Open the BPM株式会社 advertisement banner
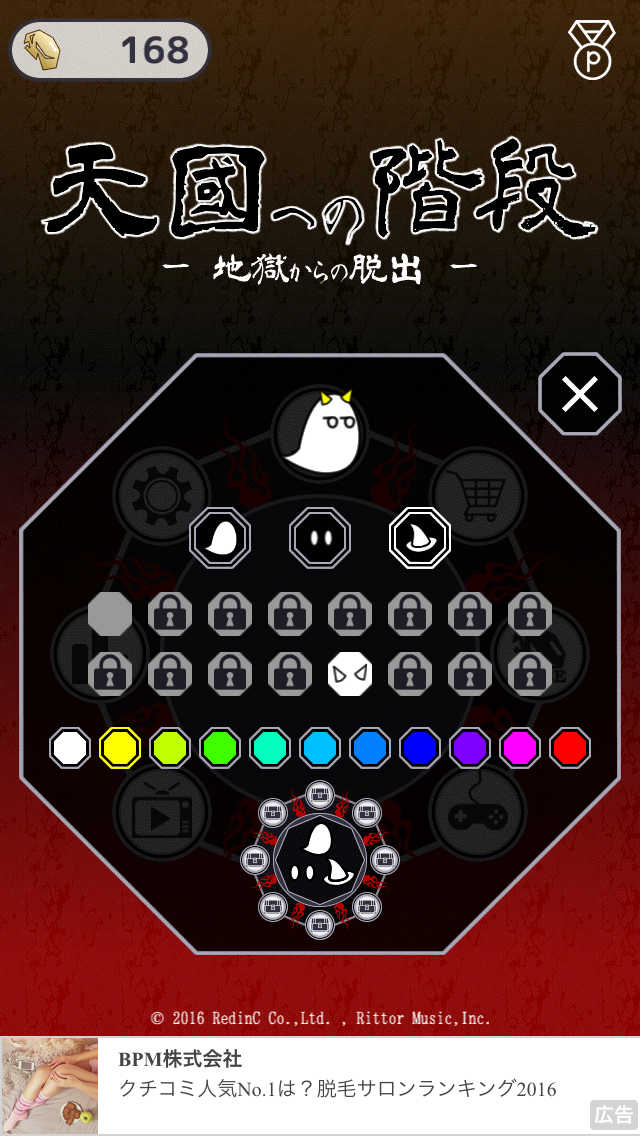The height and width of the screenshot is (1136, 640). pos(320,1086)
